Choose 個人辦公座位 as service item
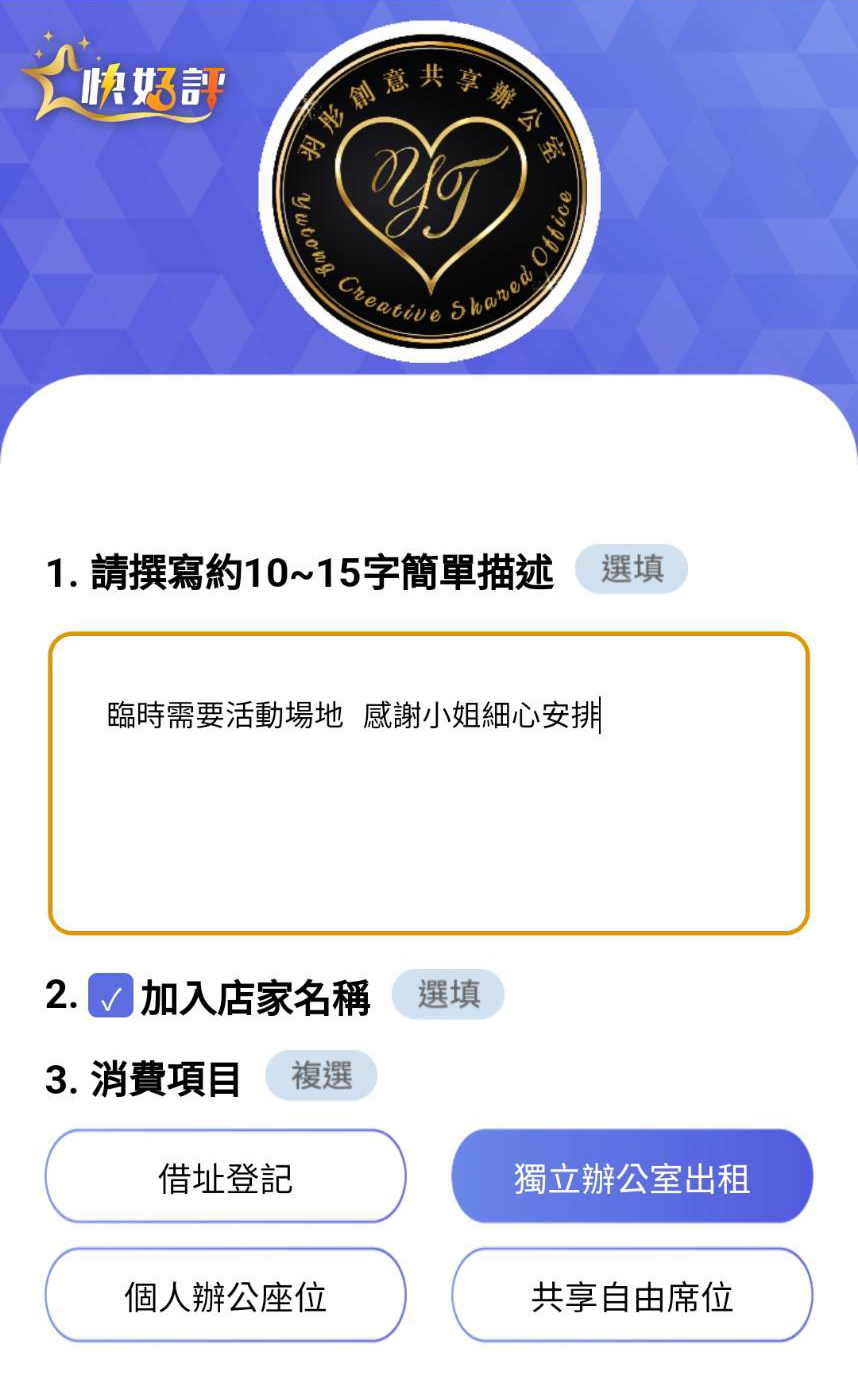The width and height of the screenshot is (858, 1373). [x=225, y=1296]
